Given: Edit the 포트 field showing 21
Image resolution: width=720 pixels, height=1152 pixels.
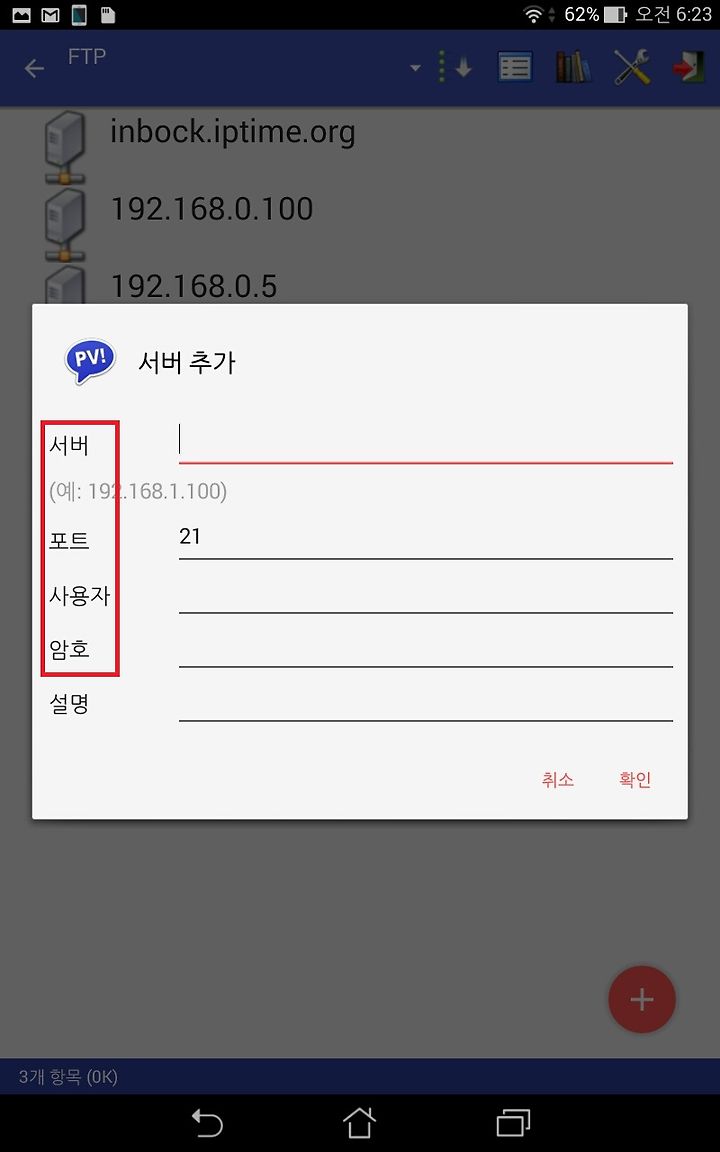Looking at the screenshot, I should coord(425,538).
